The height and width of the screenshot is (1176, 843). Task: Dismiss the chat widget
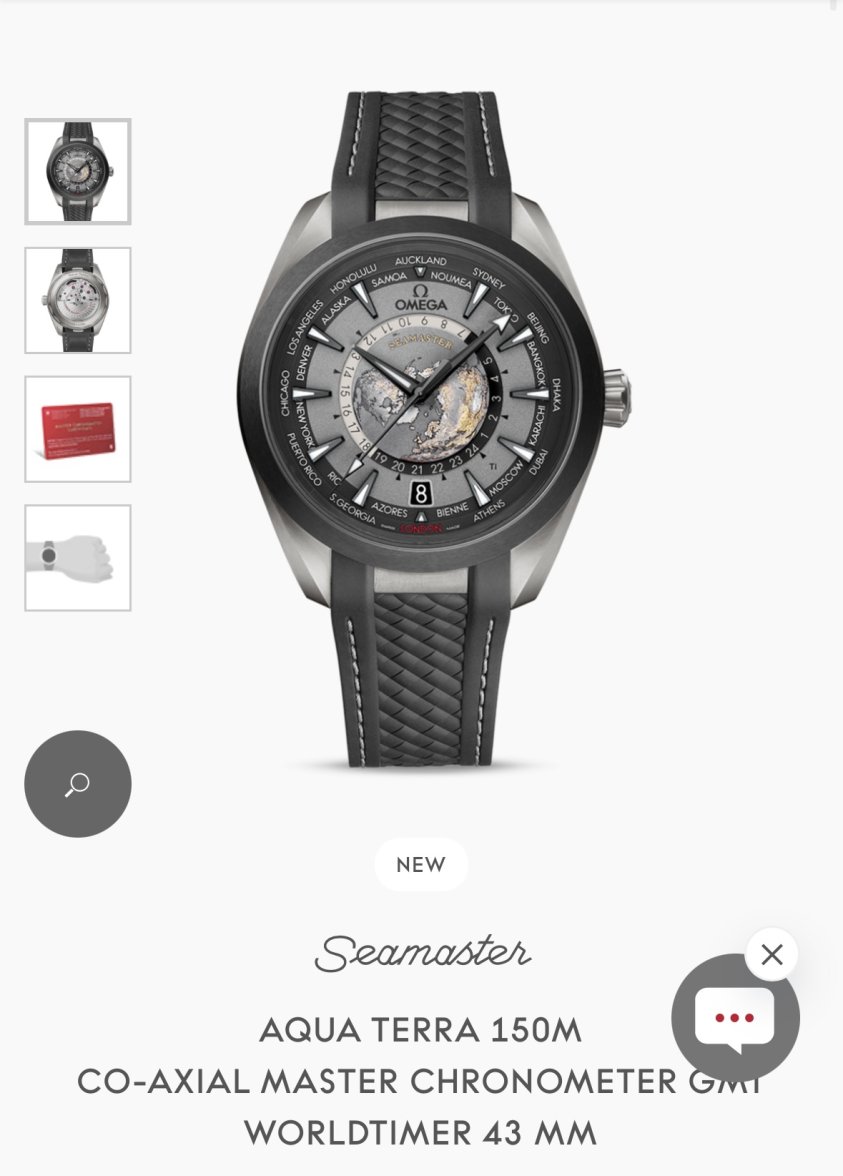(771, 954)
